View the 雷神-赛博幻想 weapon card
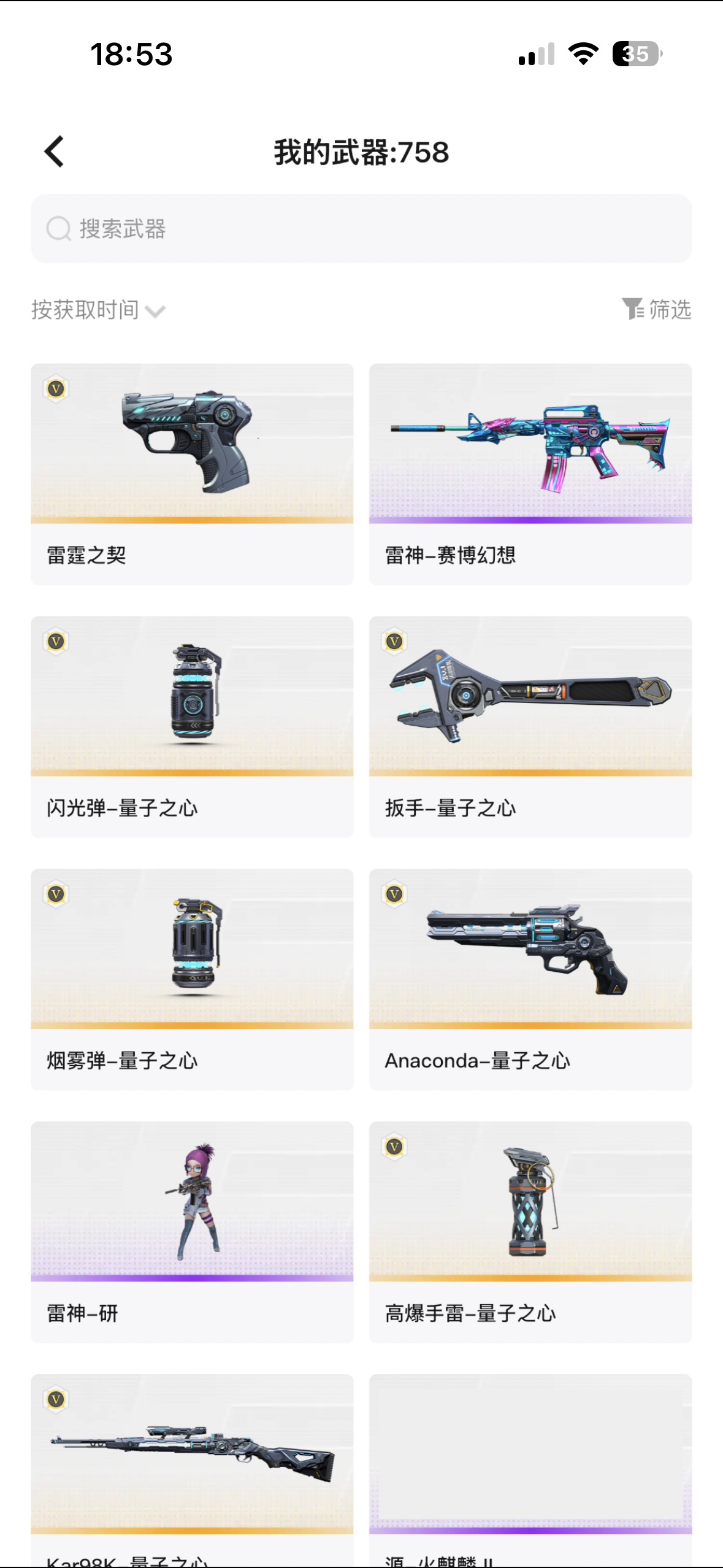Viewport: 723px width, 1568px height. pyautogui.click(x=530, y=473)
